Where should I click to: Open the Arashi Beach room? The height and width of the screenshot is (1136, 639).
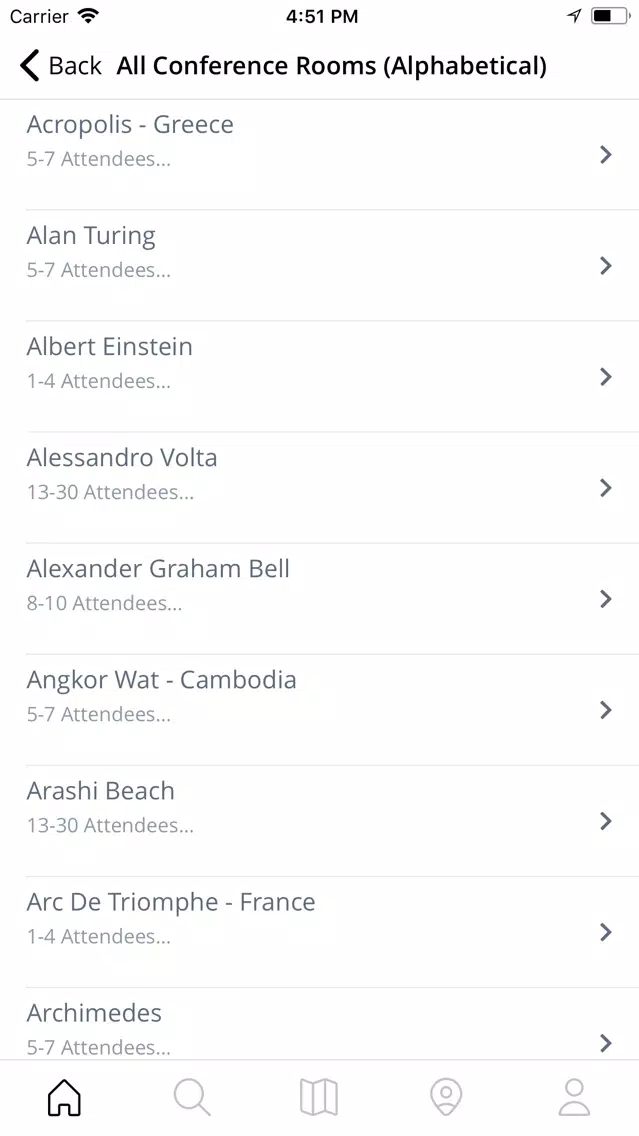tap(320, 821)
